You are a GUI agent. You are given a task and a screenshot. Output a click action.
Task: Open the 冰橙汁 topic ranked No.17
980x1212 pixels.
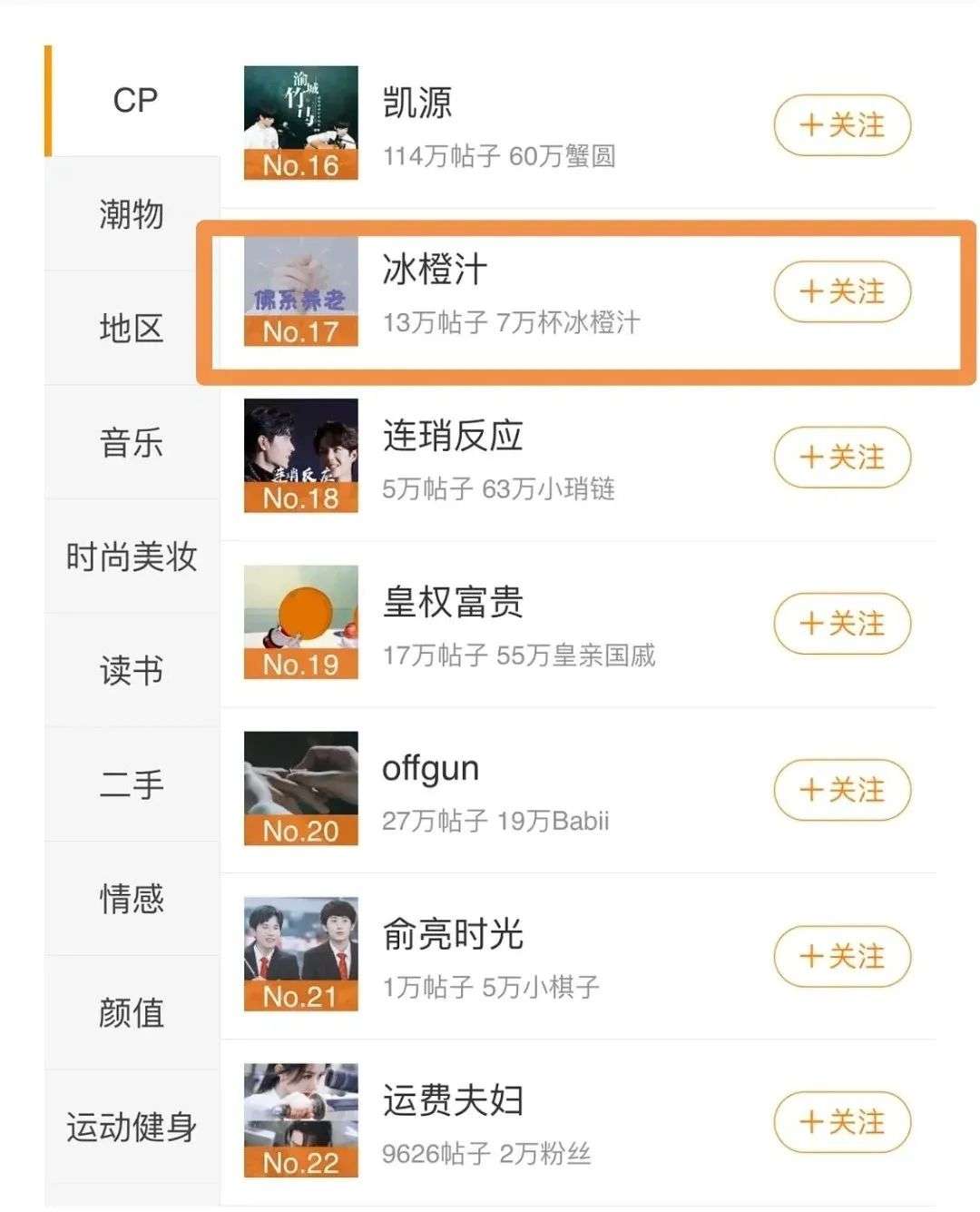[x=434, y=270]
